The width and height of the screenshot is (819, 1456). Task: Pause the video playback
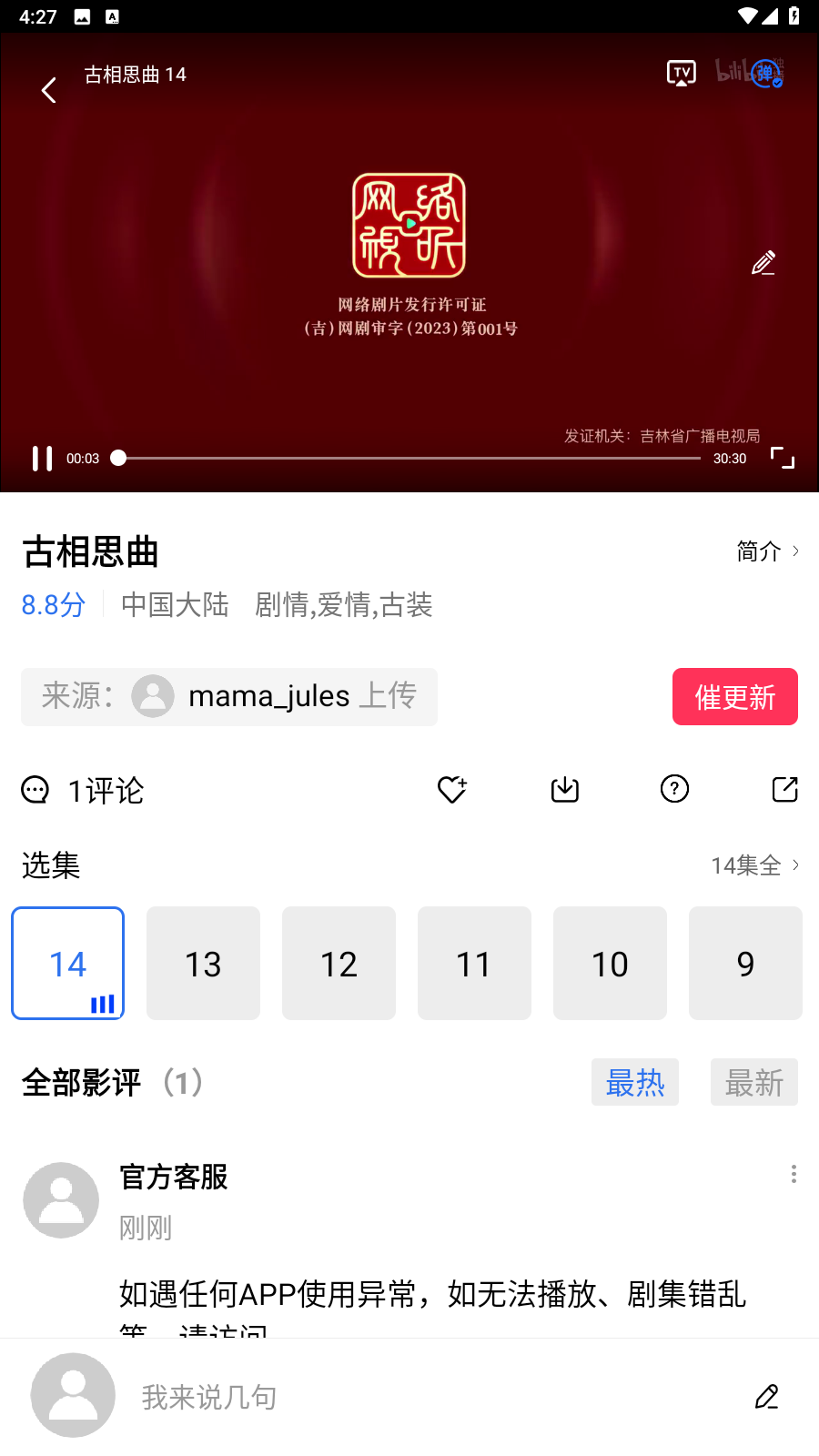42,459
